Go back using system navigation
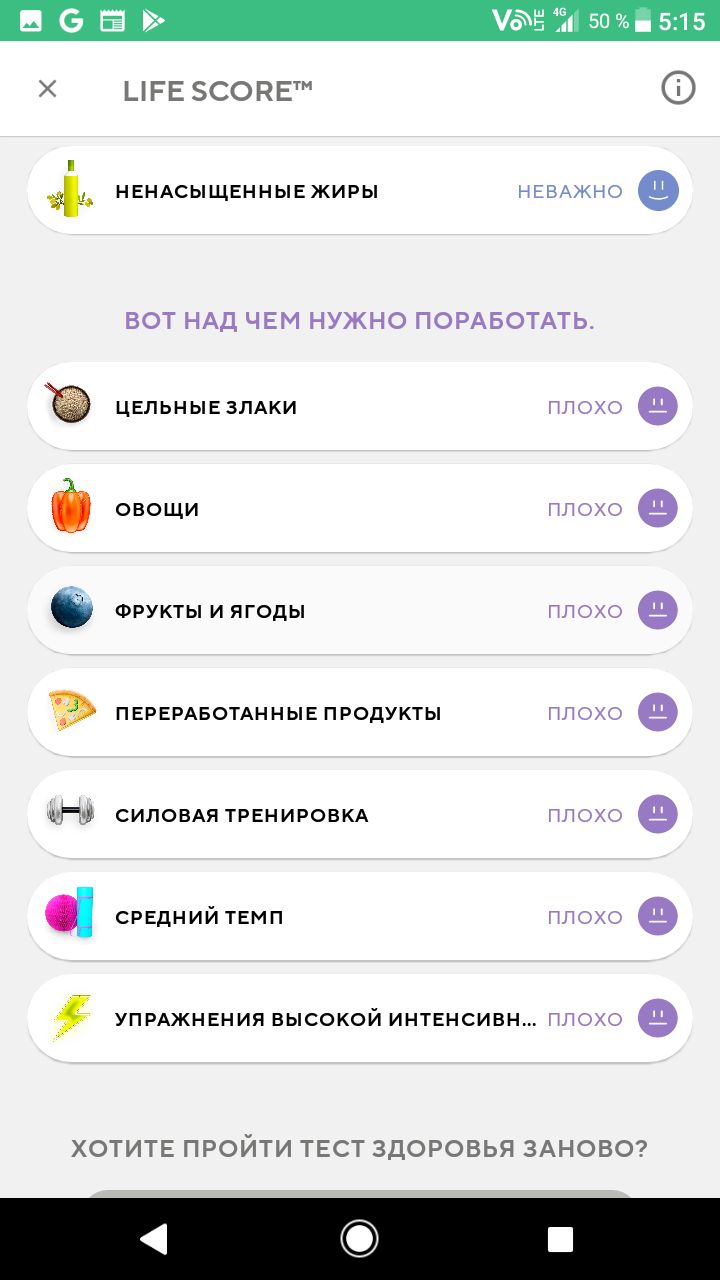 (x=154, y=1239)
